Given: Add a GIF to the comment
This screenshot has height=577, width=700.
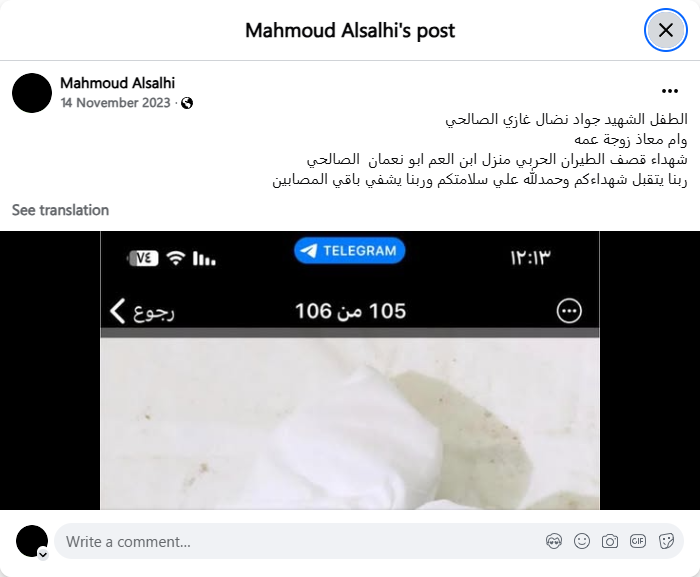Looking at the screenshot, I should (638, 542).
